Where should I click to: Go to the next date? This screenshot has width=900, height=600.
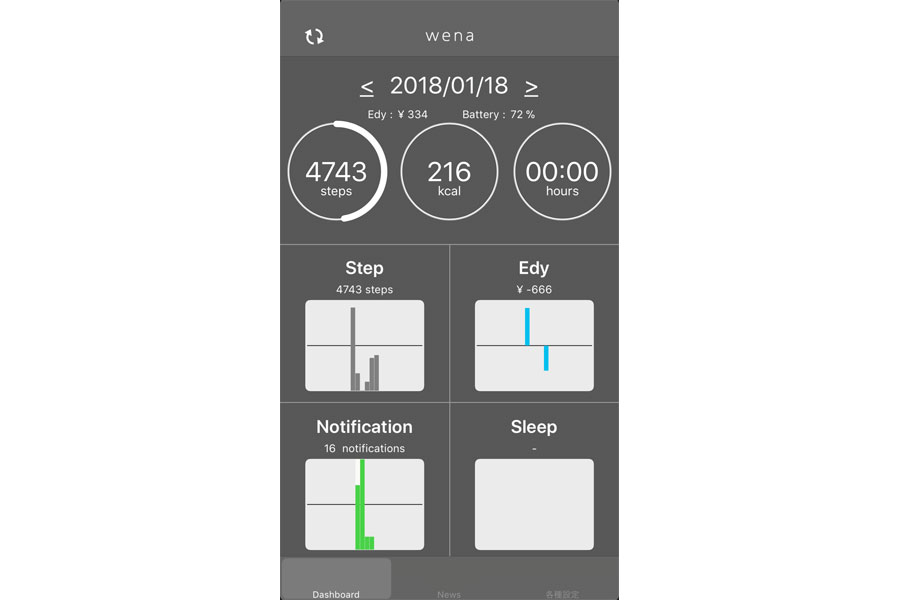tap(531, 87)
